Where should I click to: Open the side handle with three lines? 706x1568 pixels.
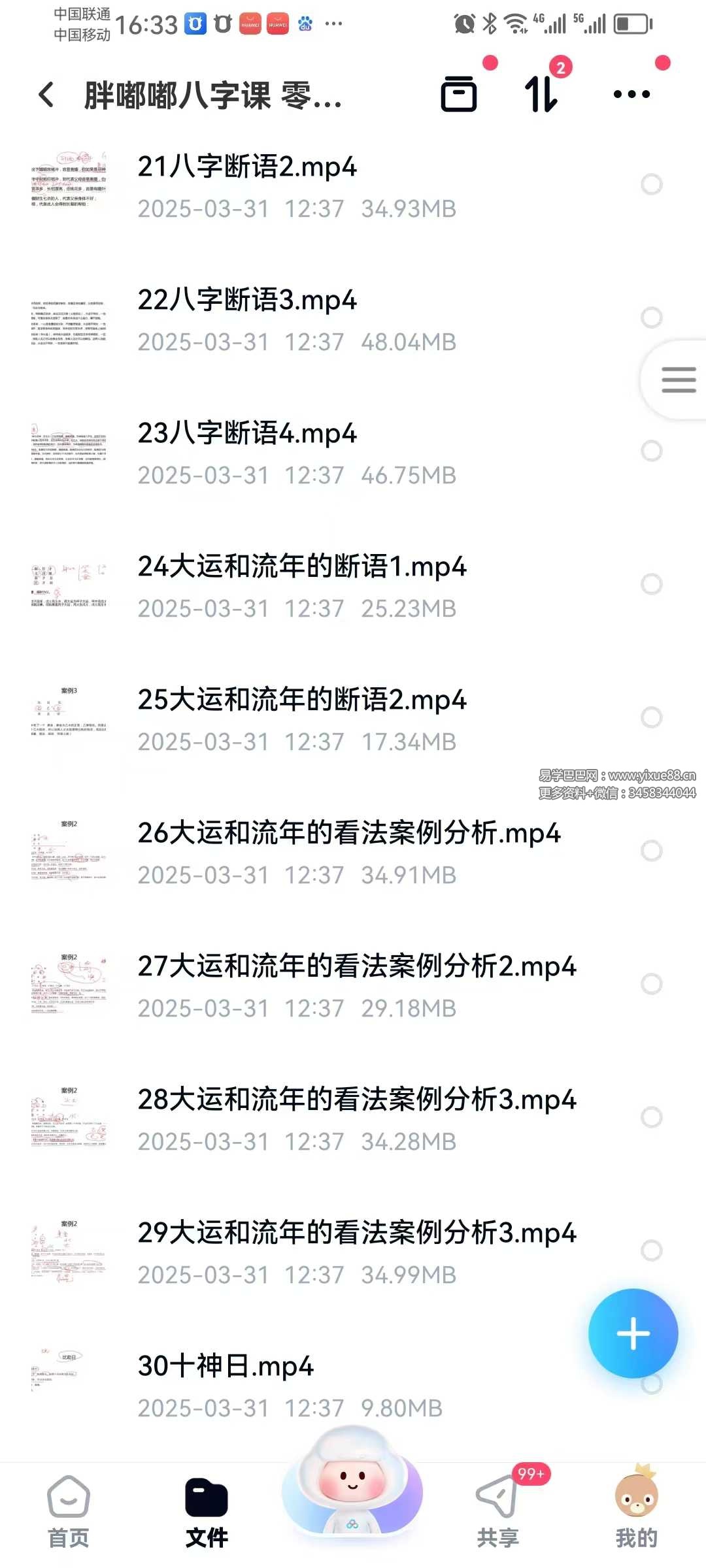point(677,380)
